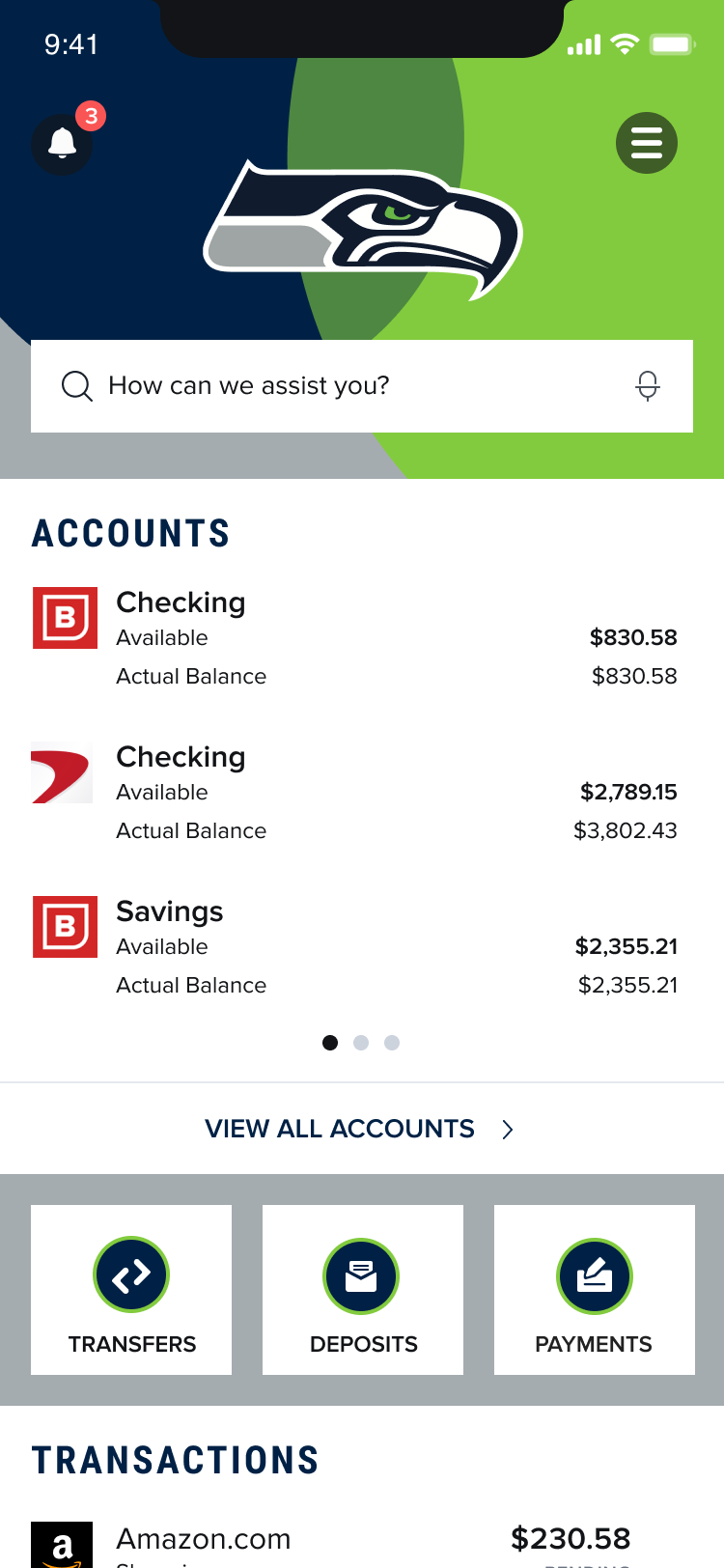Viewport: 724px width, 1568px height.
Task: Open Transfers
Action: (131, 1290)
